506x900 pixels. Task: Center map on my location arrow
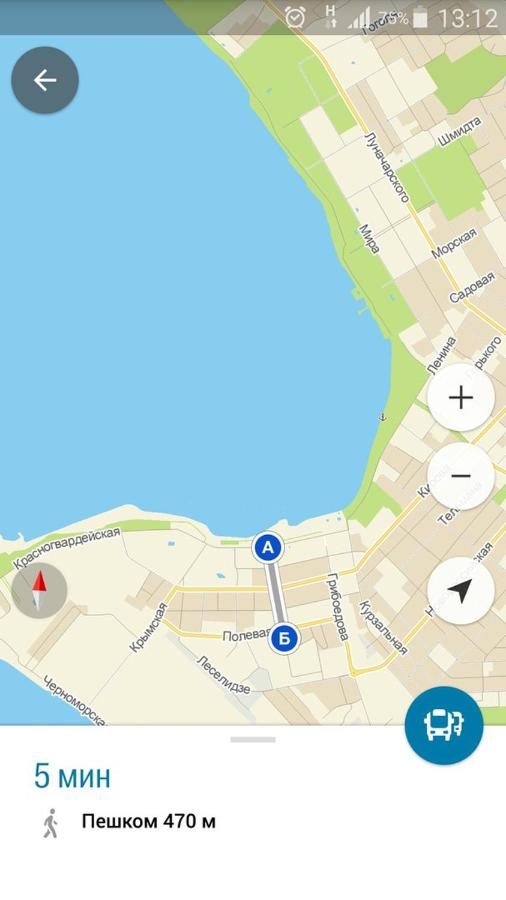(461, 591)
